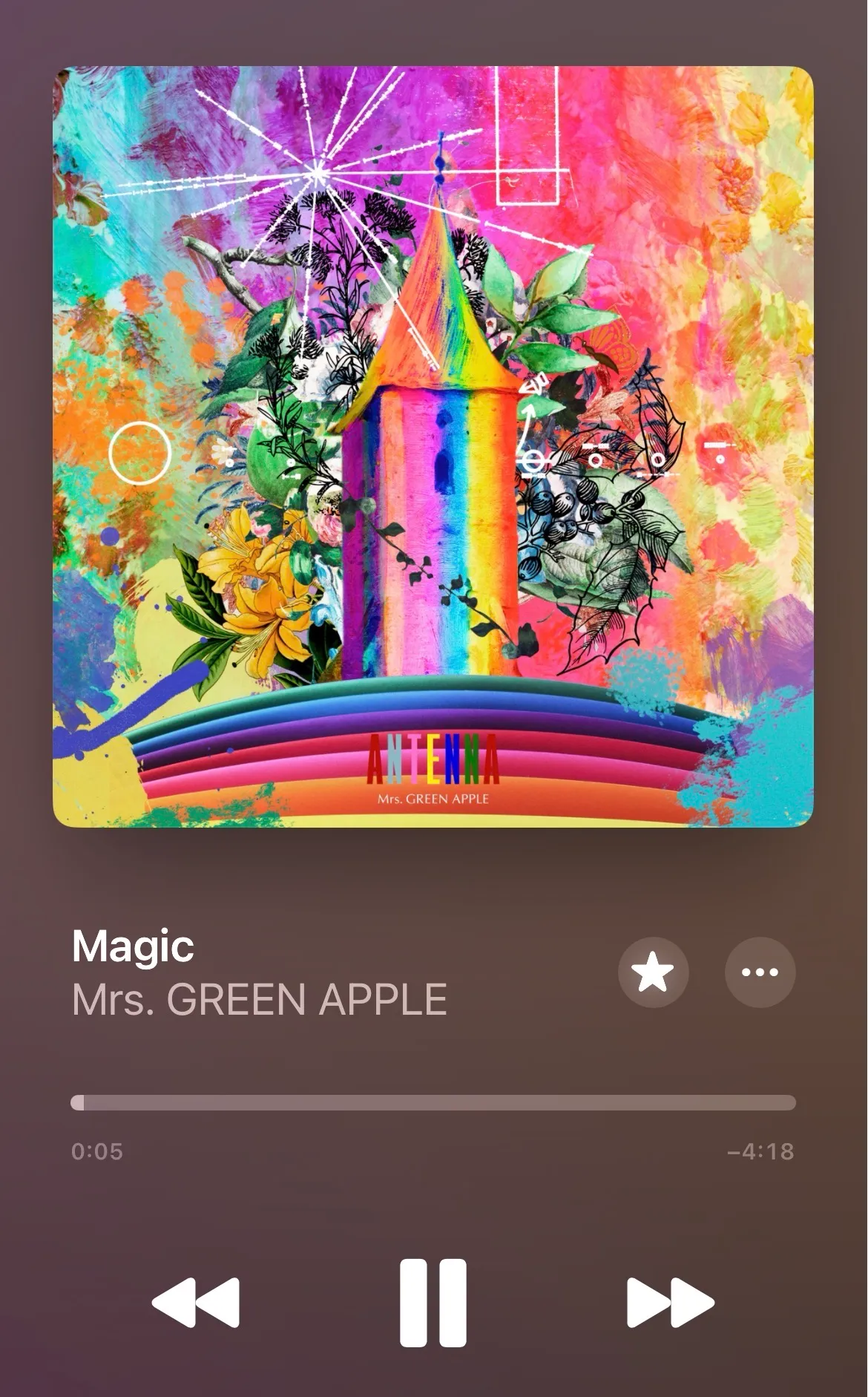This screenshot has width=868, height=1397.
Task: Tap the ANTENNA album artwork
Action: (433, 447)
